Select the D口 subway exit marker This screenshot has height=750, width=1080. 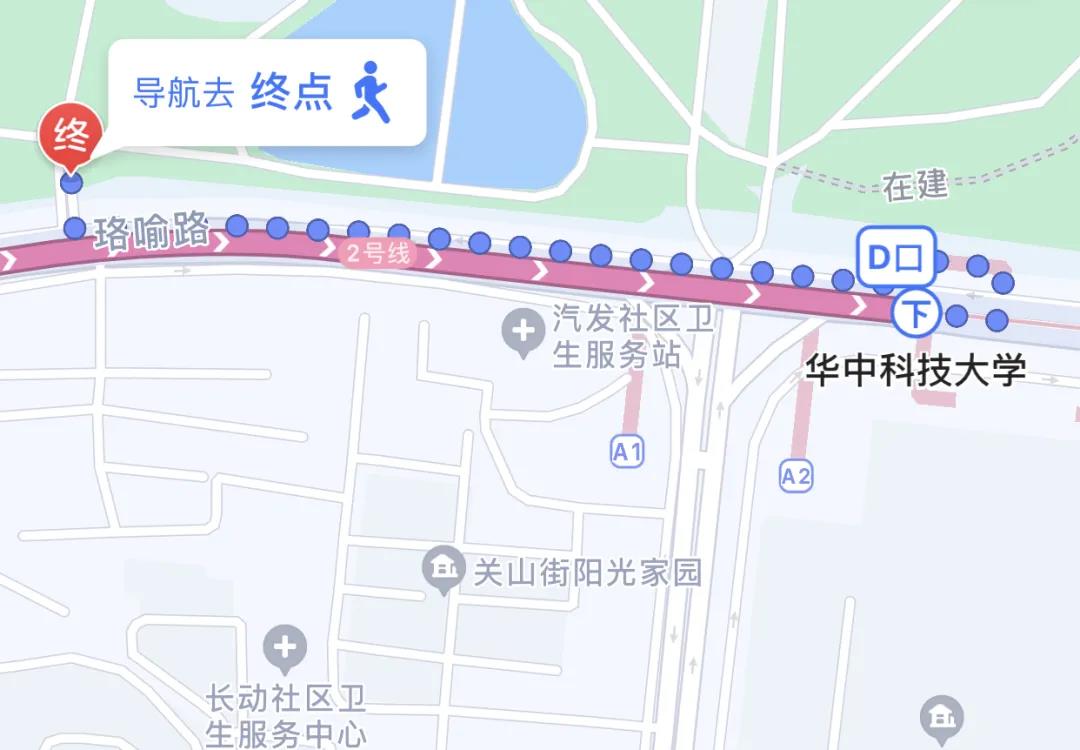895,258
